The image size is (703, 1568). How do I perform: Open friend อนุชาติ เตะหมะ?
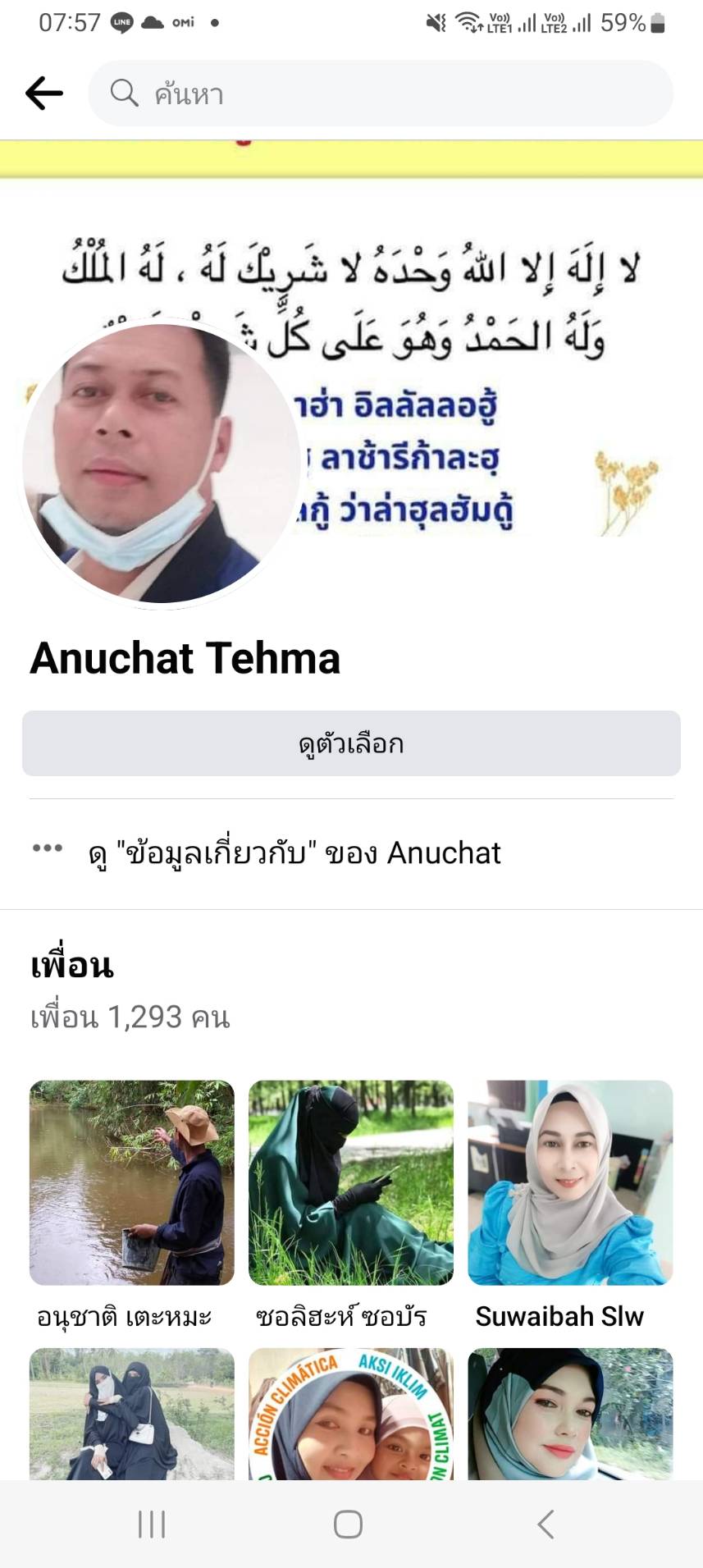(132, 1182)
